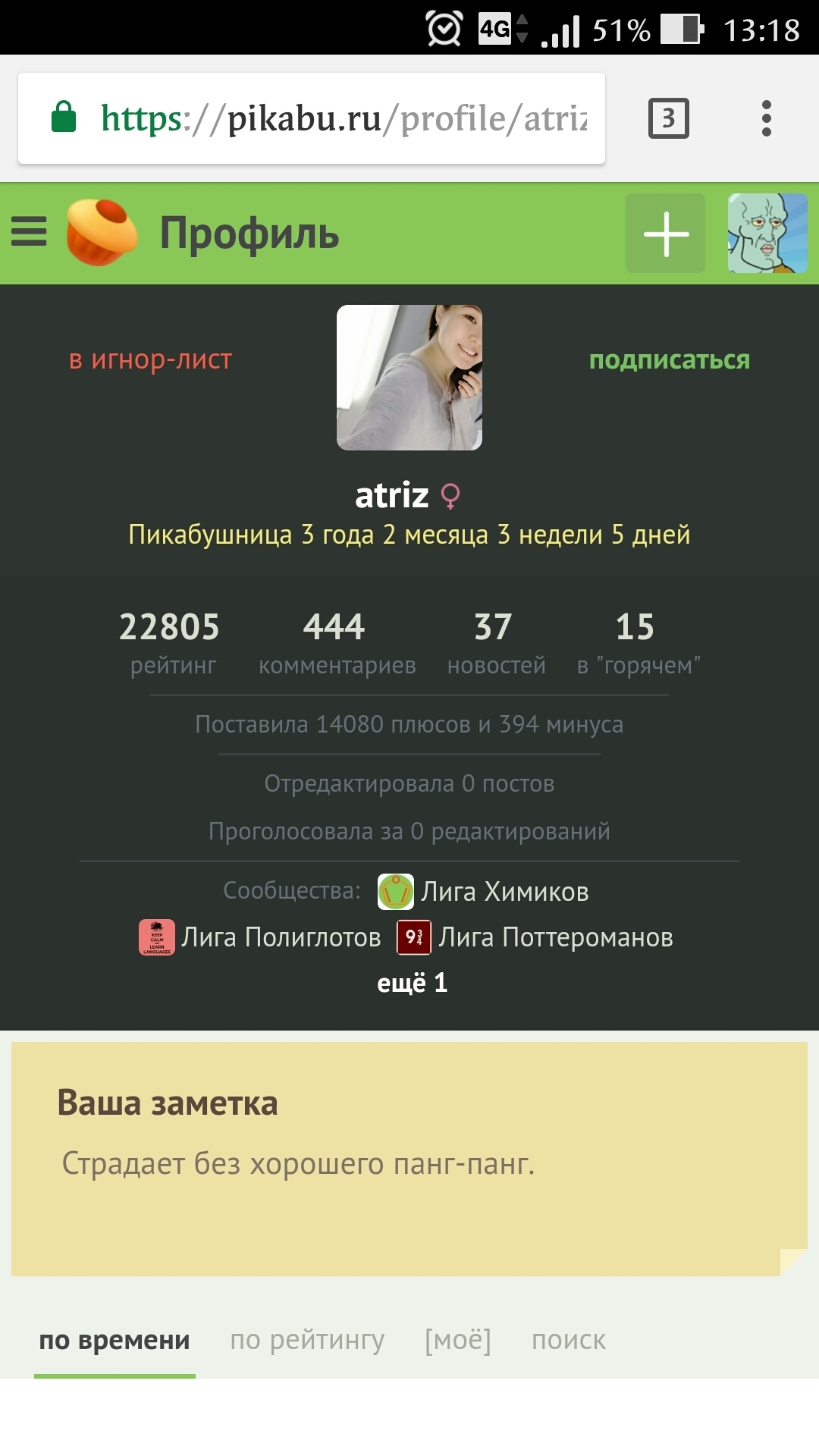
Task: Open atriz's profile photo
Action: [x=409, y=378]
